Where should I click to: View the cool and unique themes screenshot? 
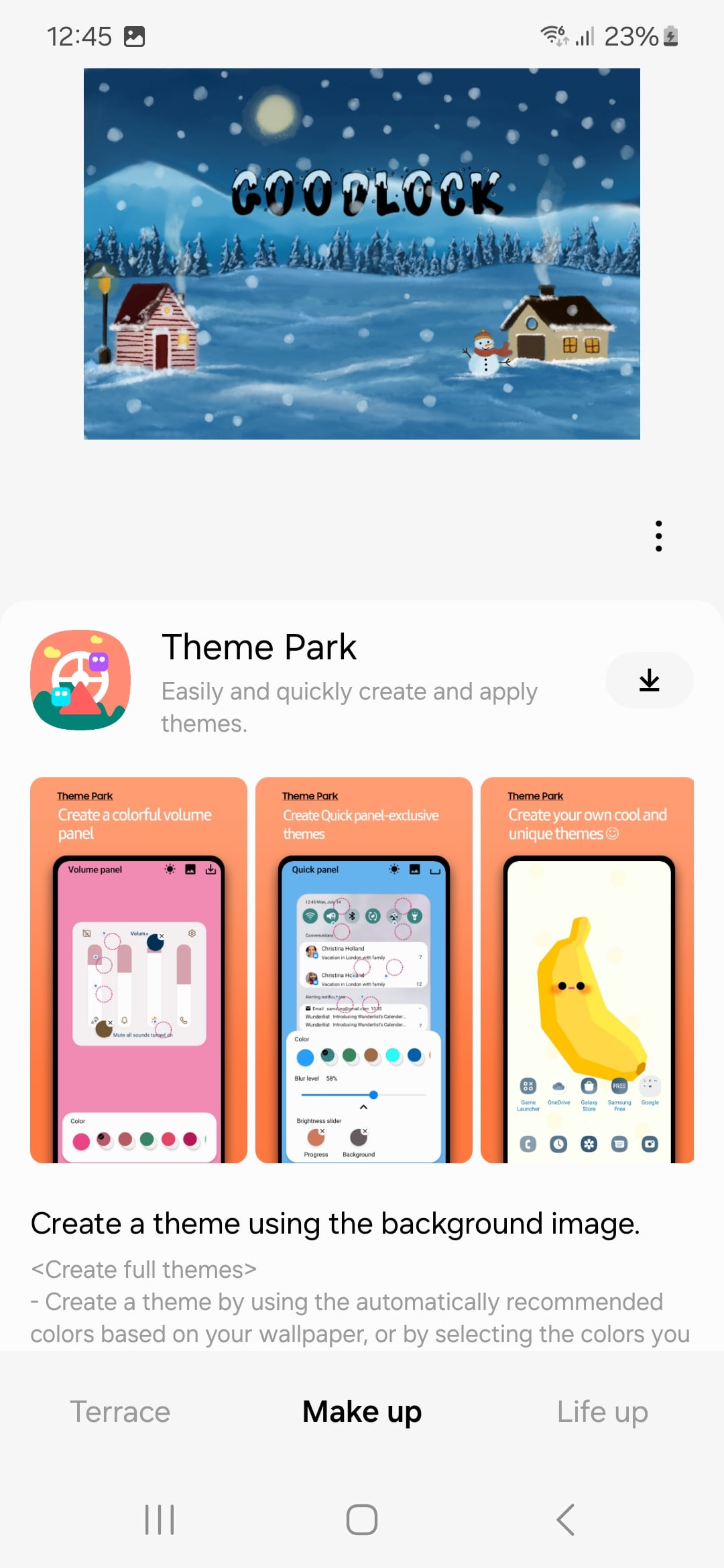click(x=587, y=970)
